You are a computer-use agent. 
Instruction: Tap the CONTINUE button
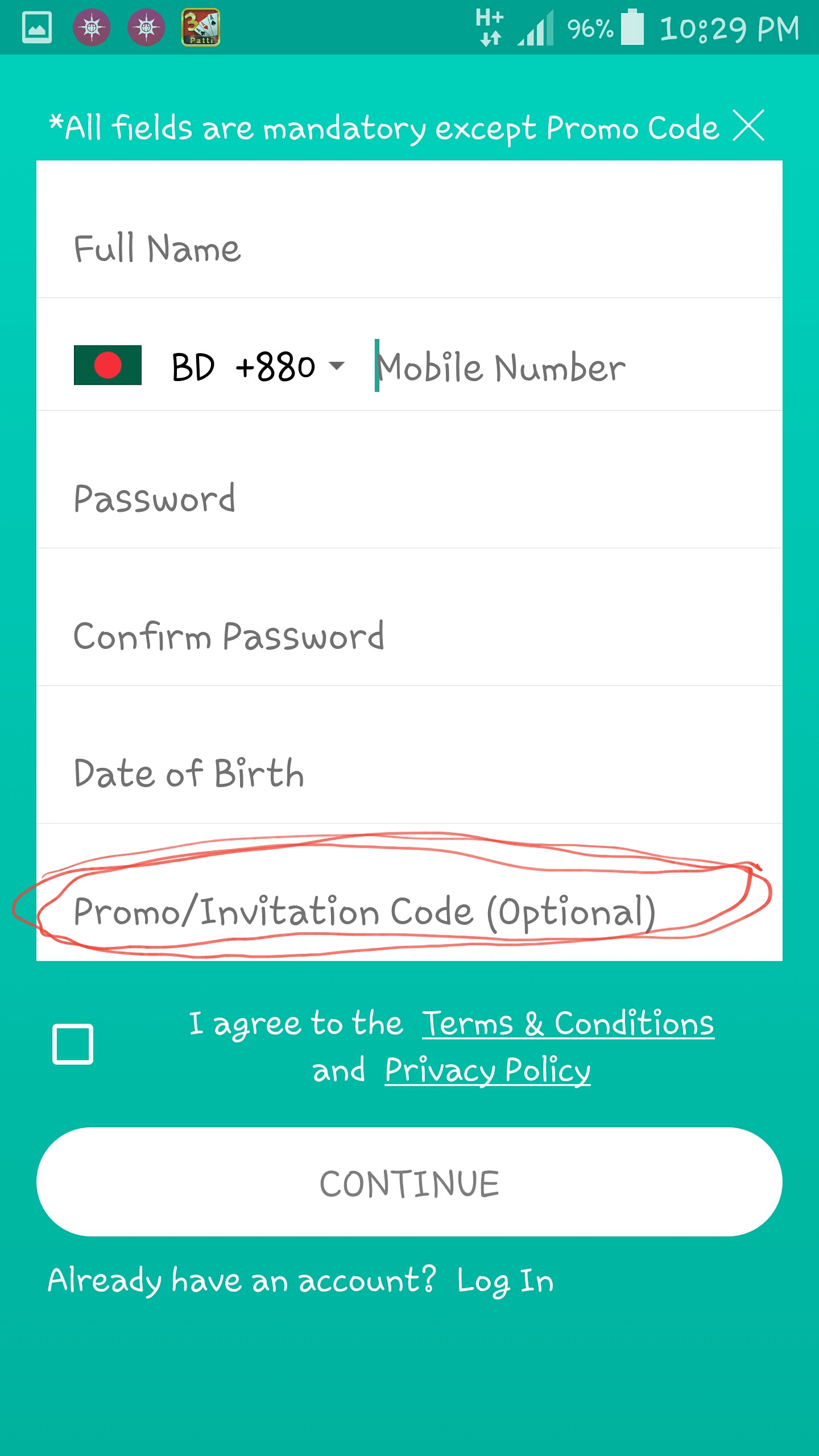(409, 1182)
